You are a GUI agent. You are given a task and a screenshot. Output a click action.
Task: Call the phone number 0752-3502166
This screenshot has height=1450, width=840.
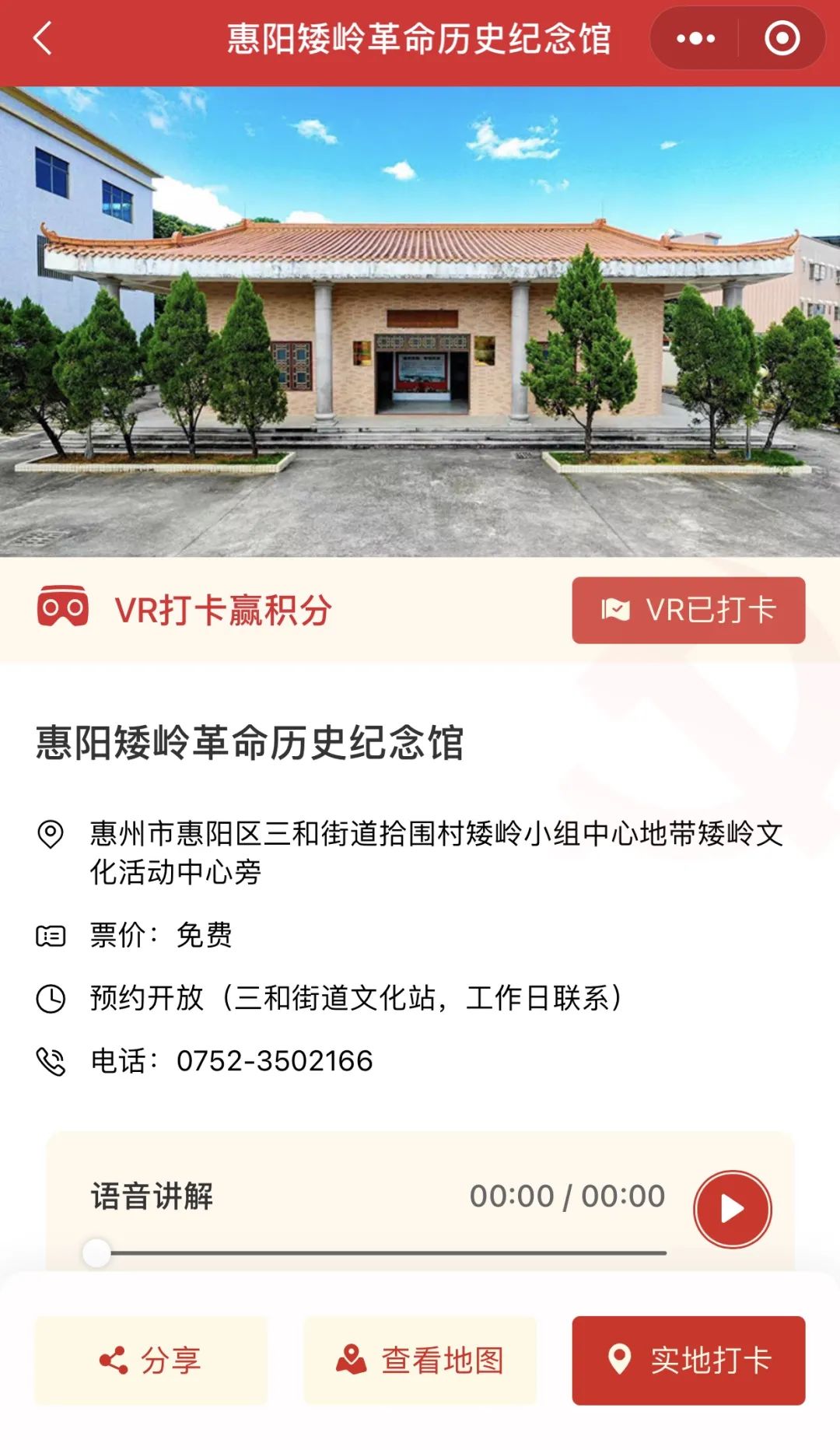(274, 1061)
